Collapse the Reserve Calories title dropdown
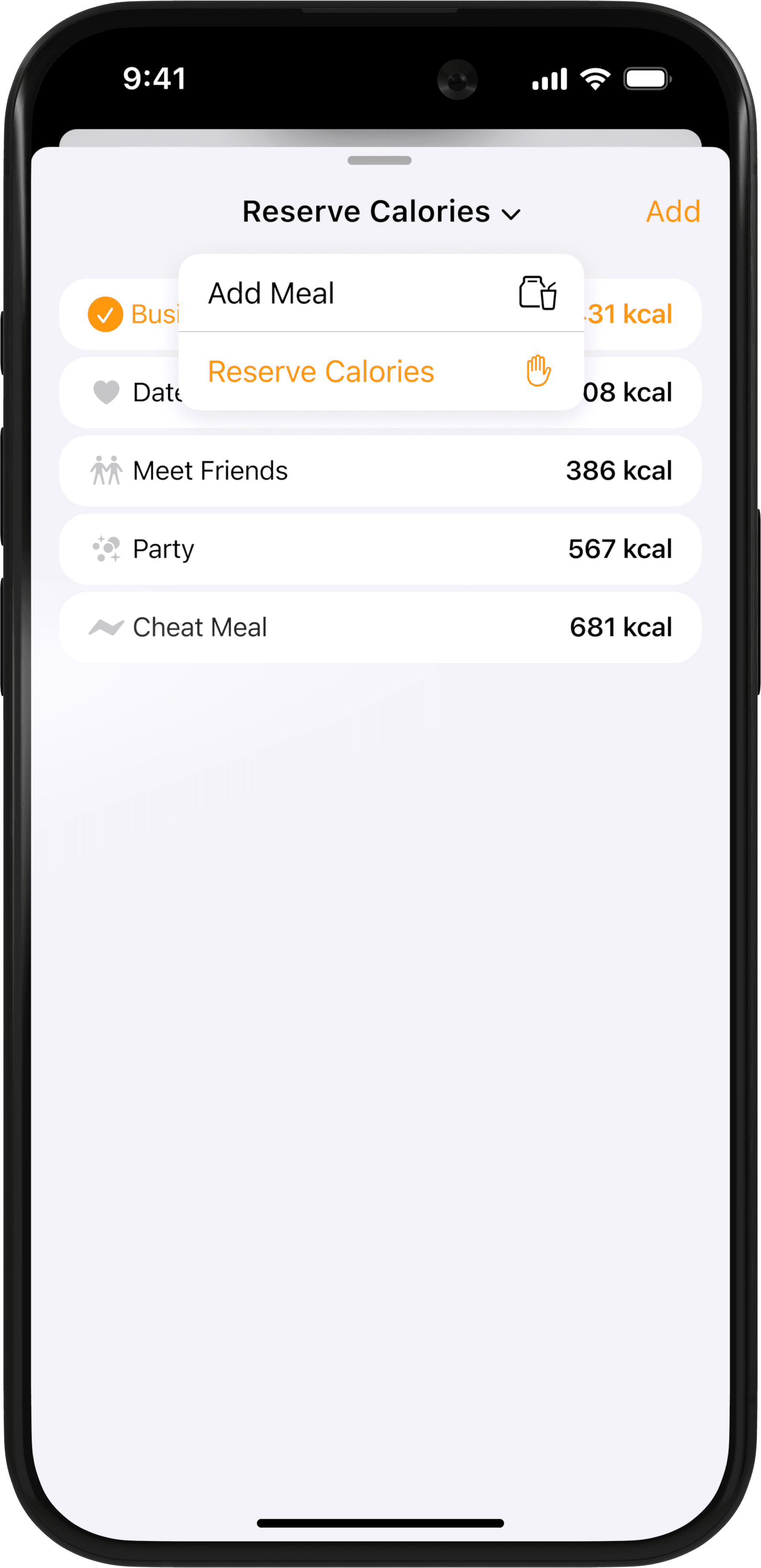761x1568 pixels. tap(381, 212)
